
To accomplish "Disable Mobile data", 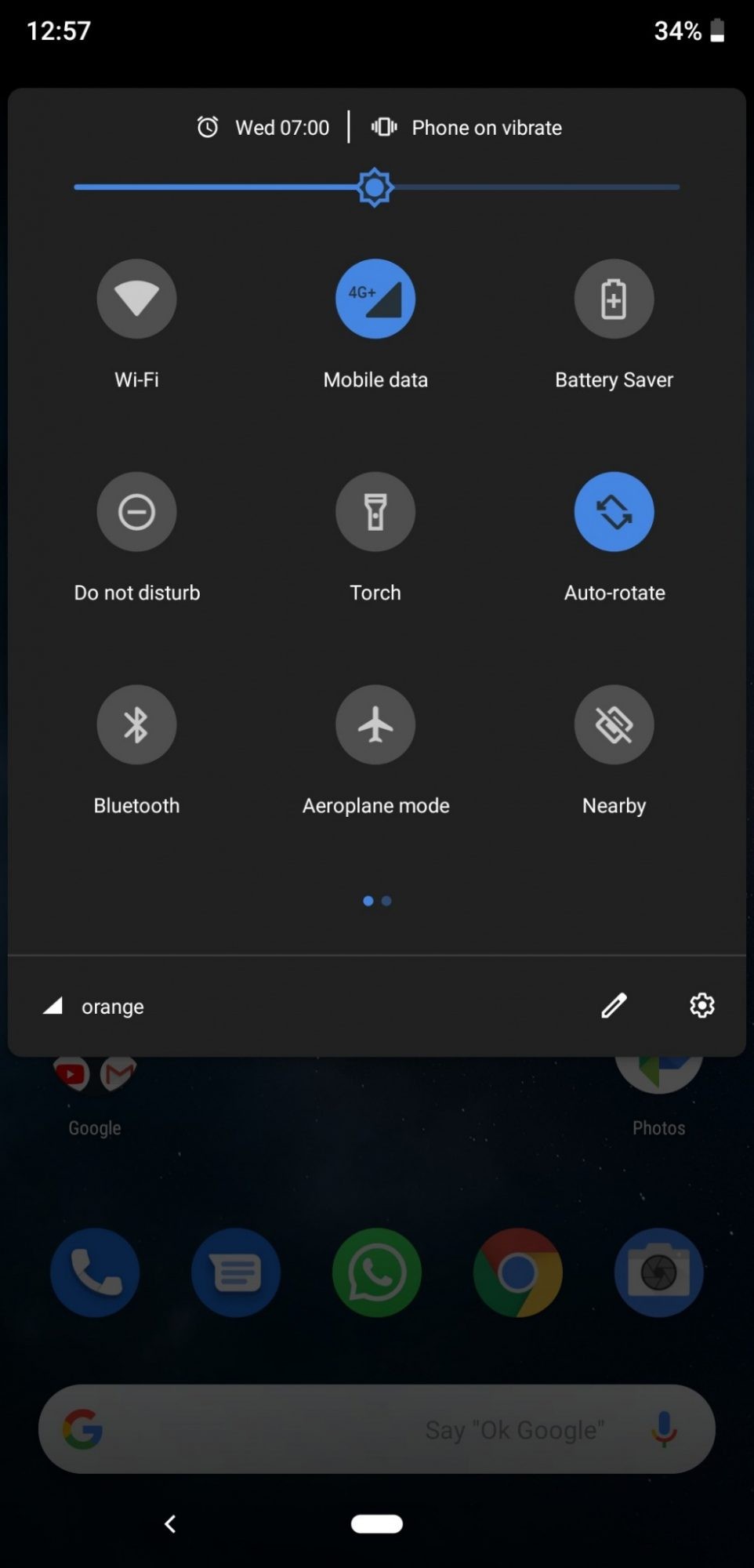I will click(x=375, y=299).
